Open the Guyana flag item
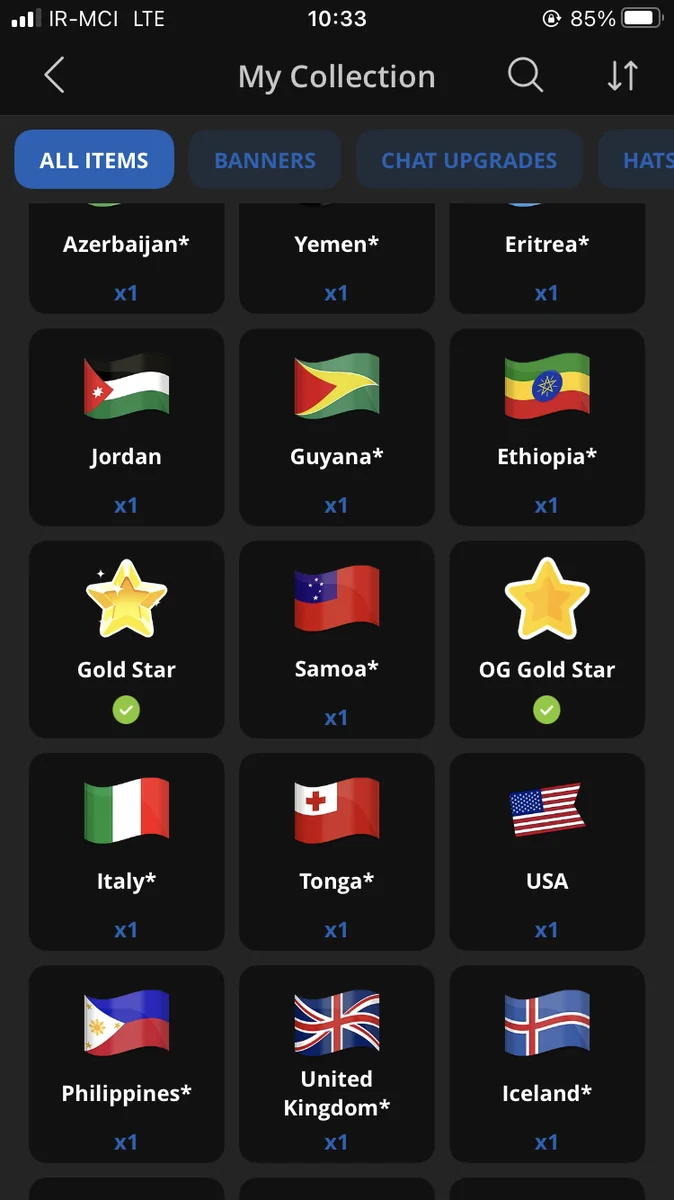This screenshot has height=1200, width=674. pos(337,427)
